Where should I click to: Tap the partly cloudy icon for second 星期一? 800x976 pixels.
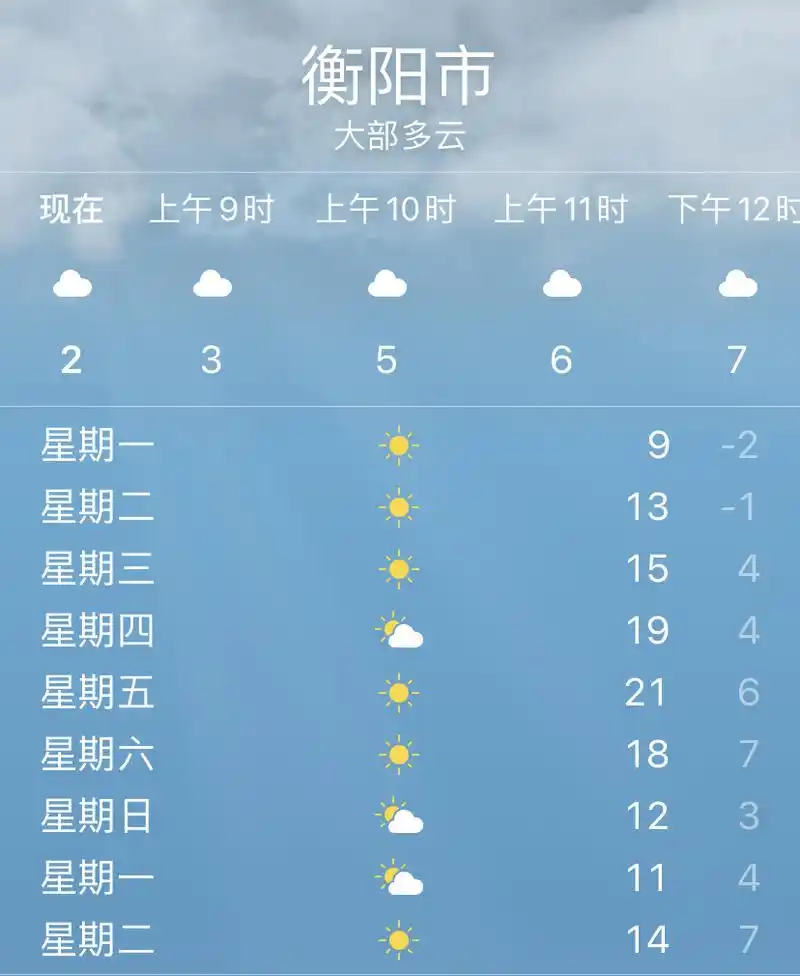point(398,878)
